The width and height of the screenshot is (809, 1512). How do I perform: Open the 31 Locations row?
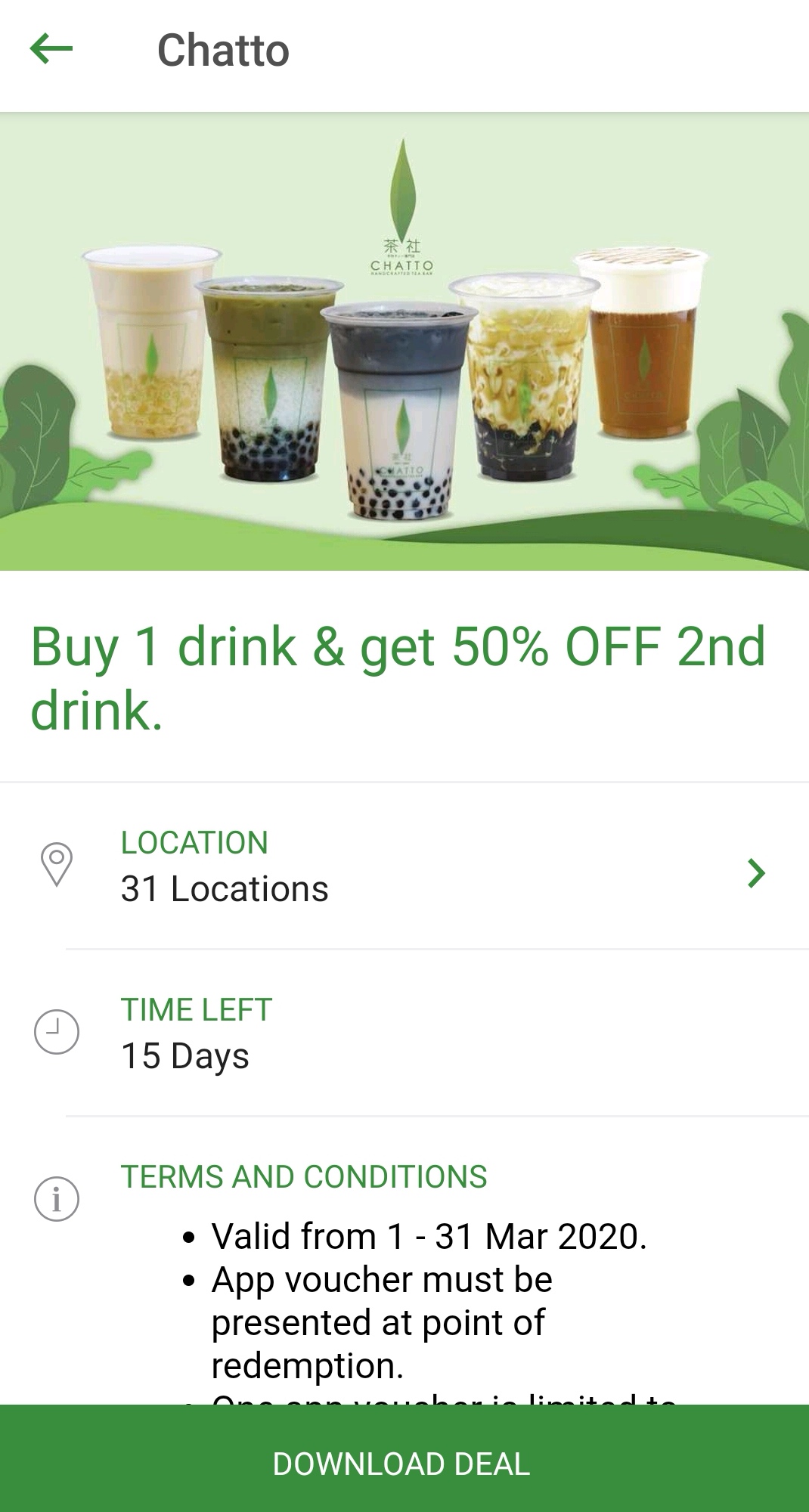click(x=404, y=867)
